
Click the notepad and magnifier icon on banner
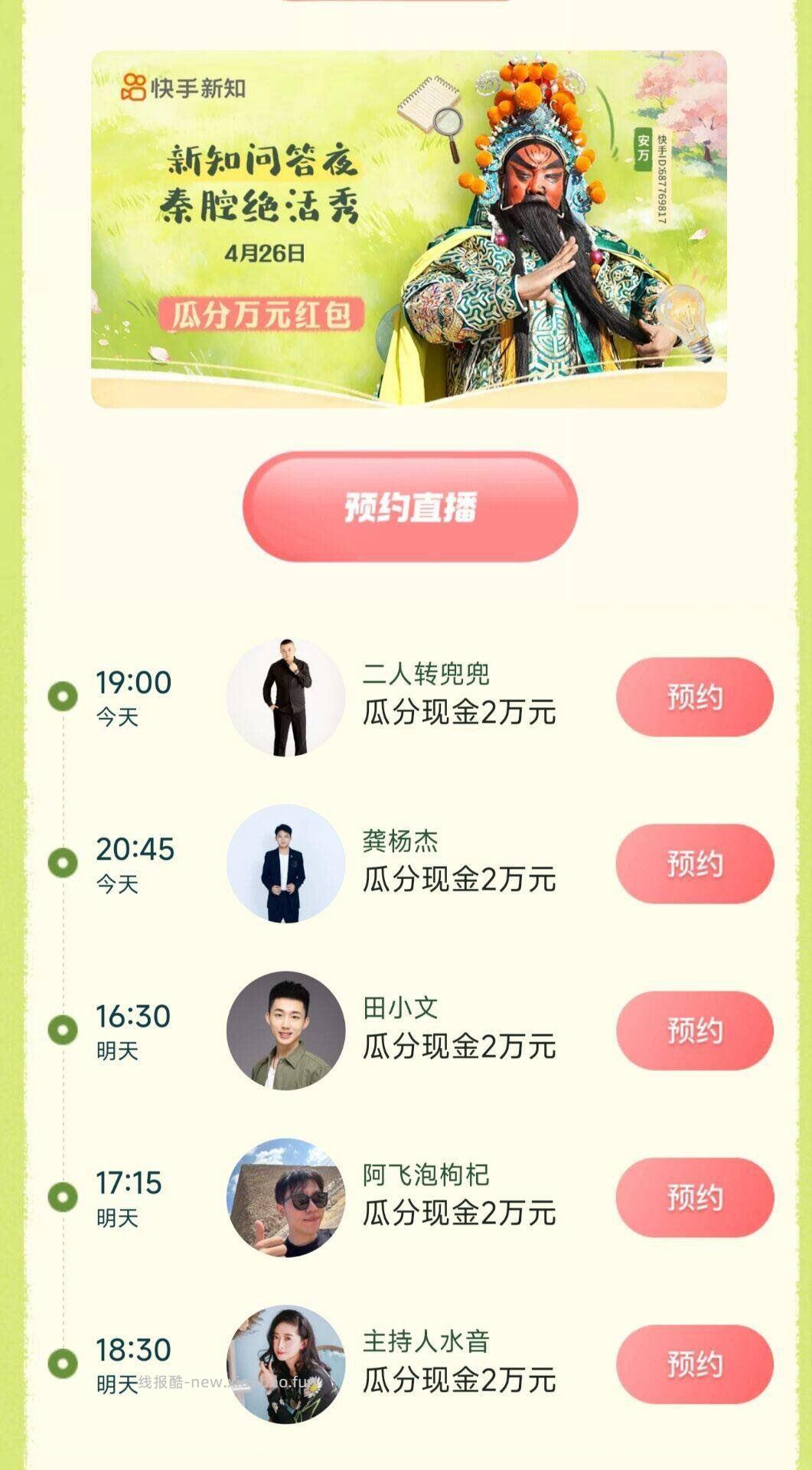pyautogui.click(x=429, y=109)
